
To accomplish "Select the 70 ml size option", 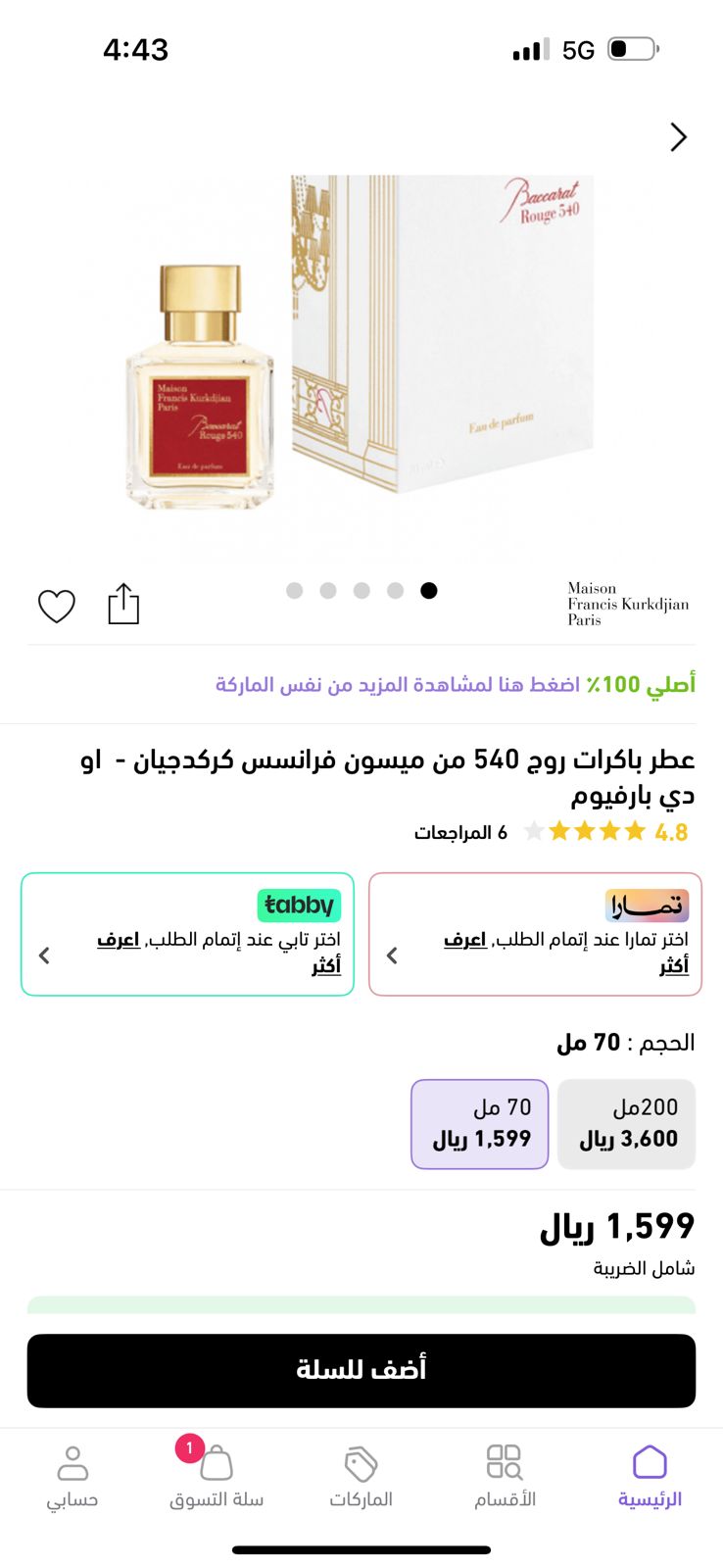I will [480, 1124].
